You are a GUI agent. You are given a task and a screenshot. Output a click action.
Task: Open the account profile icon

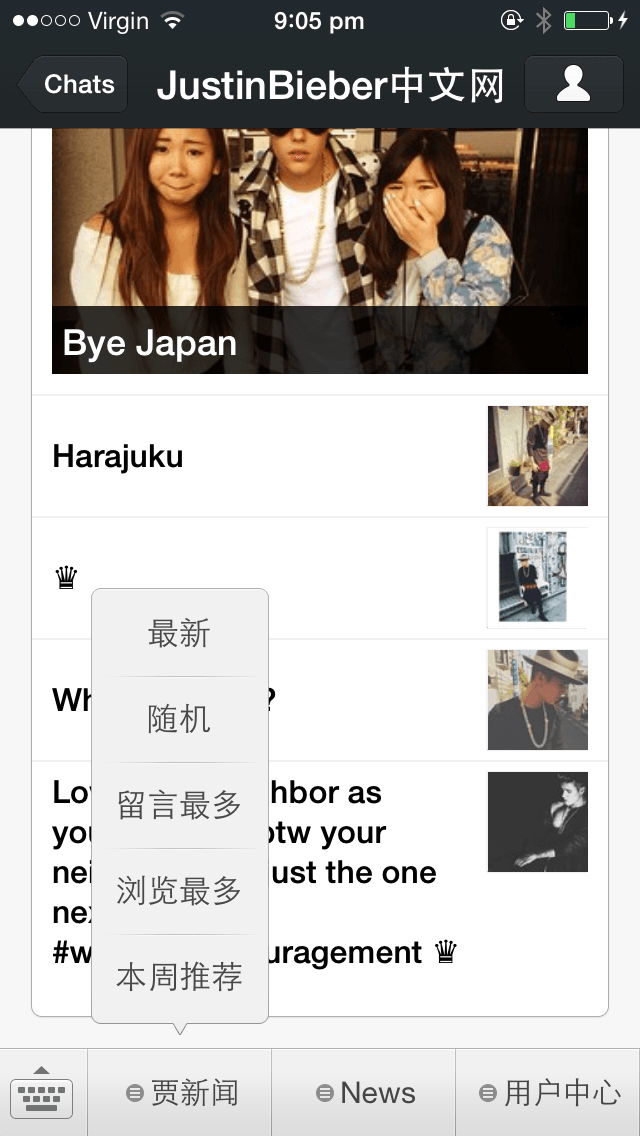[x=573, y=84]
